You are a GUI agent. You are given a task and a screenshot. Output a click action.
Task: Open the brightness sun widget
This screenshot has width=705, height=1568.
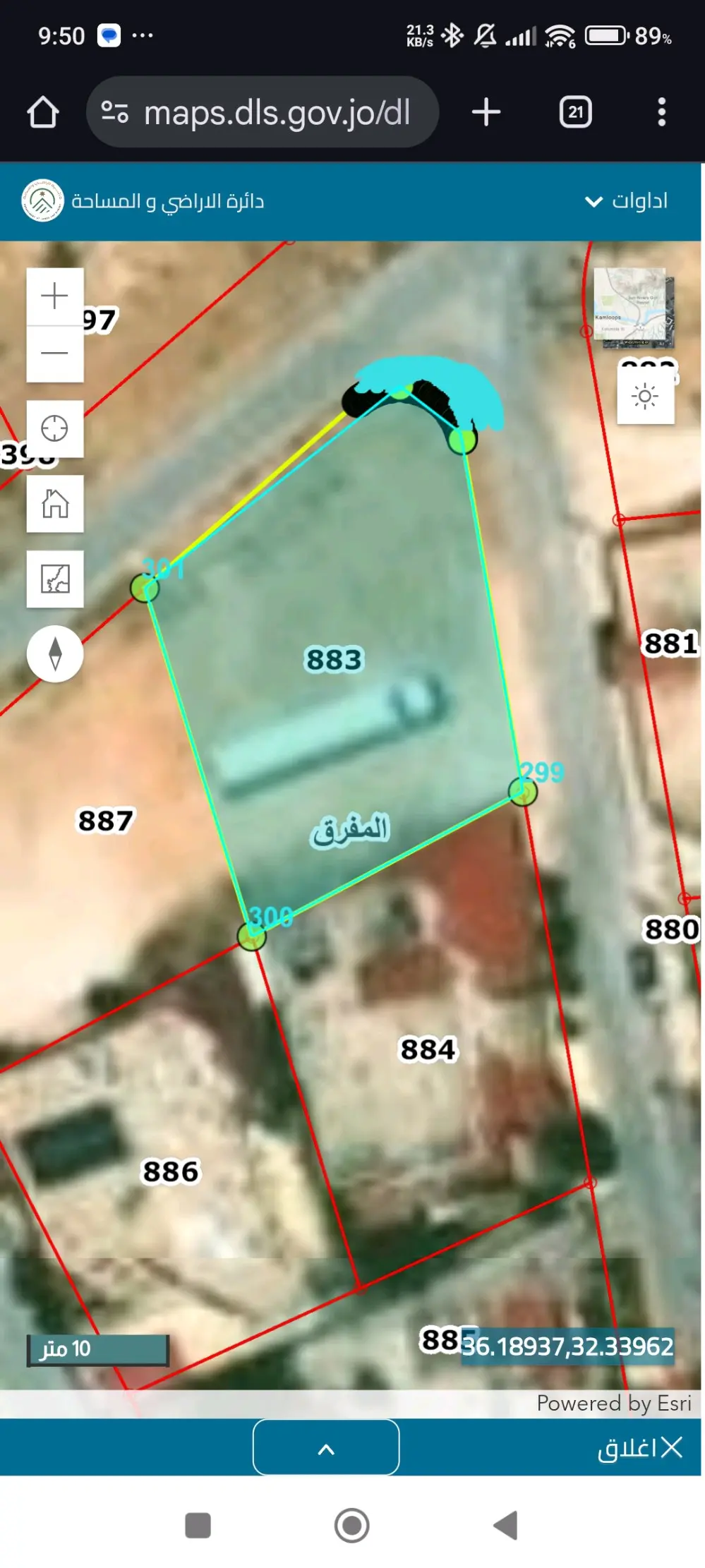645,396
